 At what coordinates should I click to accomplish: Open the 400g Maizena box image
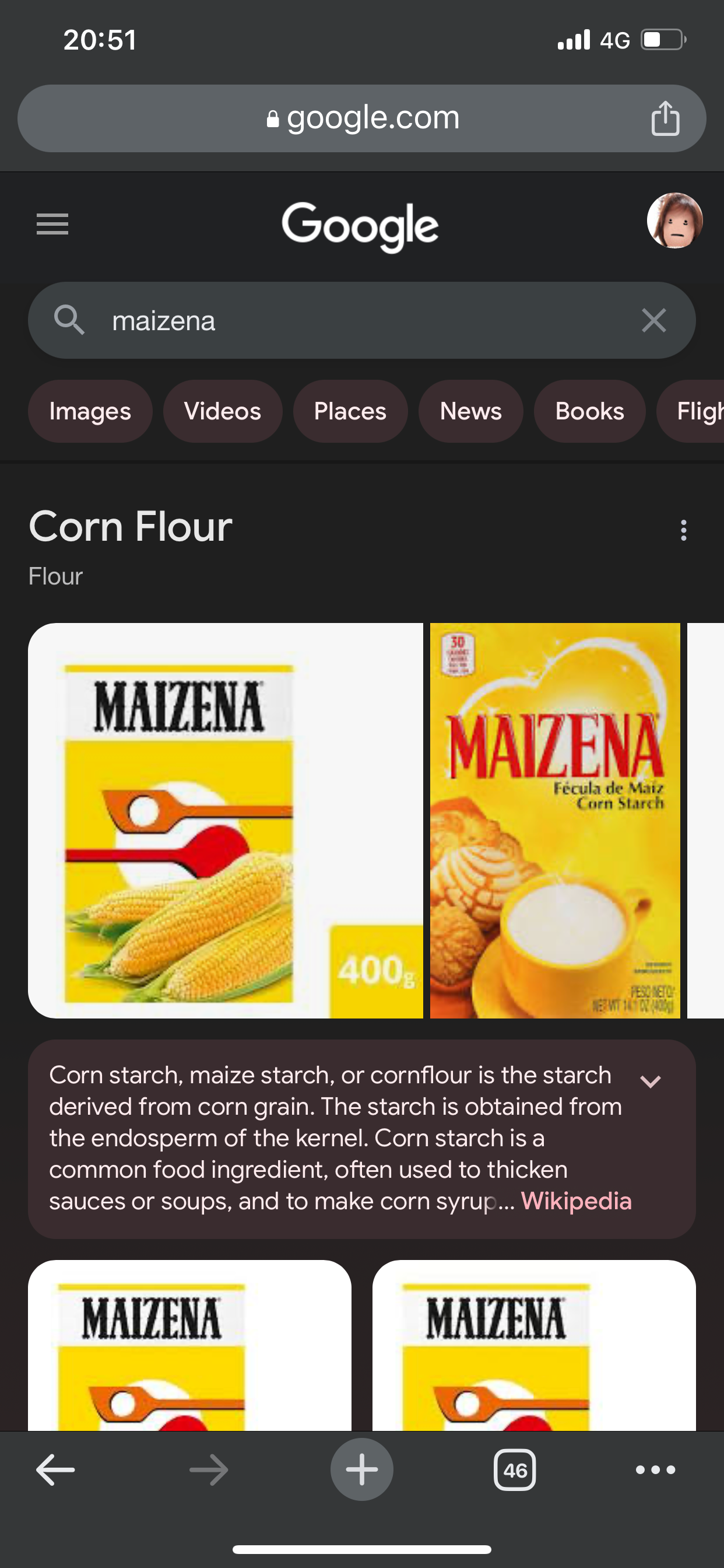(225, 820)
